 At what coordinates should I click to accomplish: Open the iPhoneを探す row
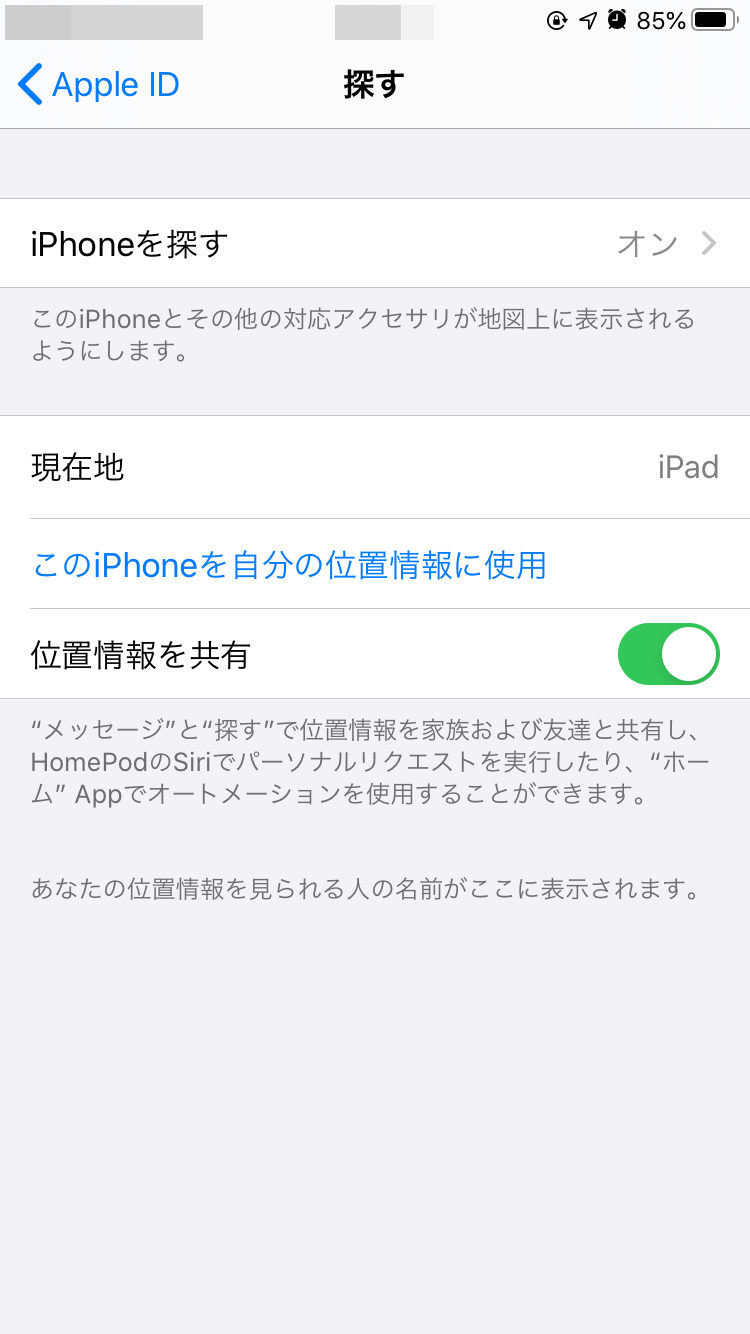tap(375, 243)
